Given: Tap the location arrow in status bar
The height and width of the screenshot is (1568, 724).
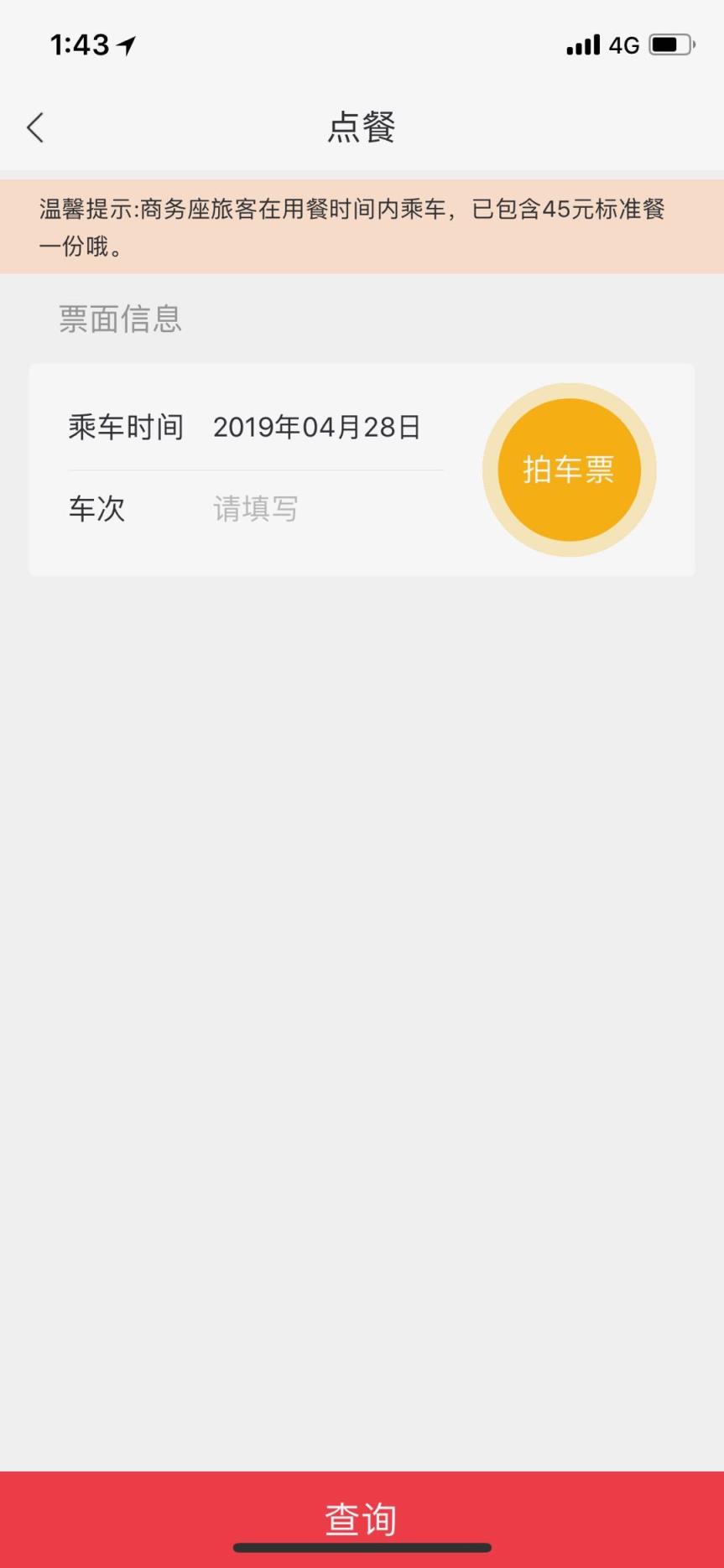Looking at the screenshot, I should pyautogui.click(x=124, y=46).
